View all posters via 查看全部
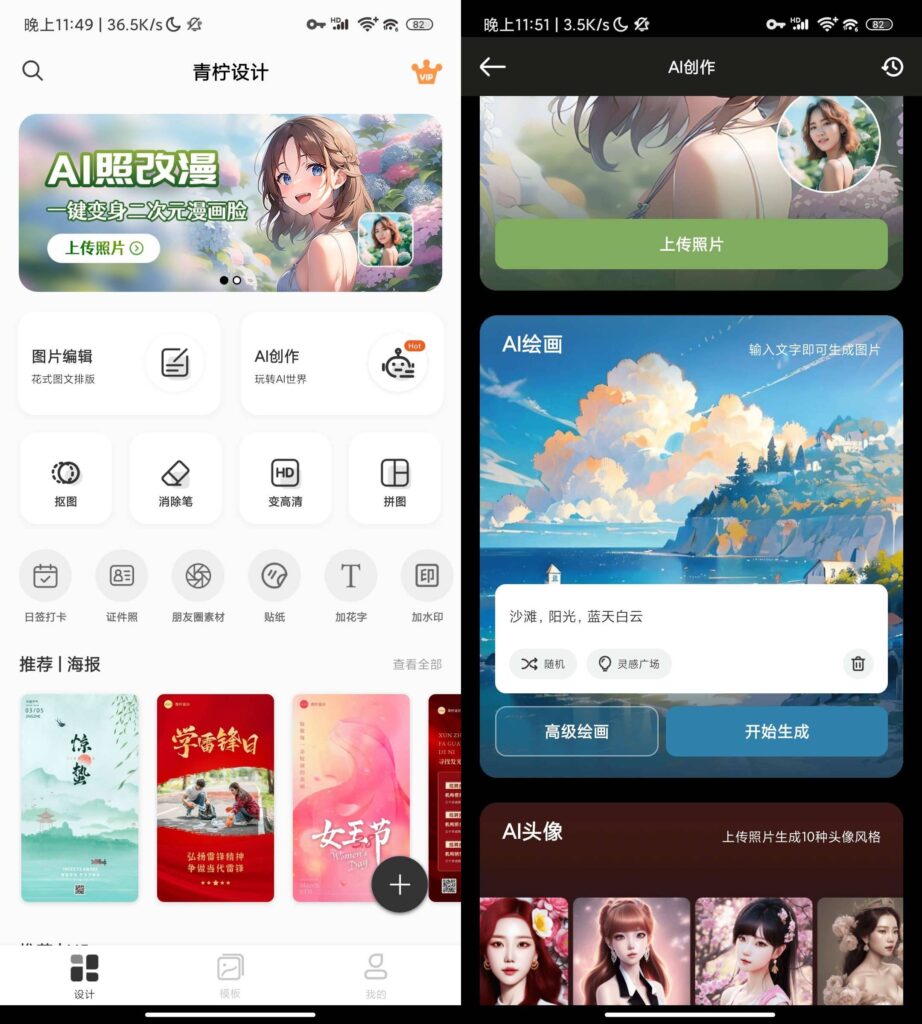The width and height of the screenshot is (922, 1024). point(417,664)
